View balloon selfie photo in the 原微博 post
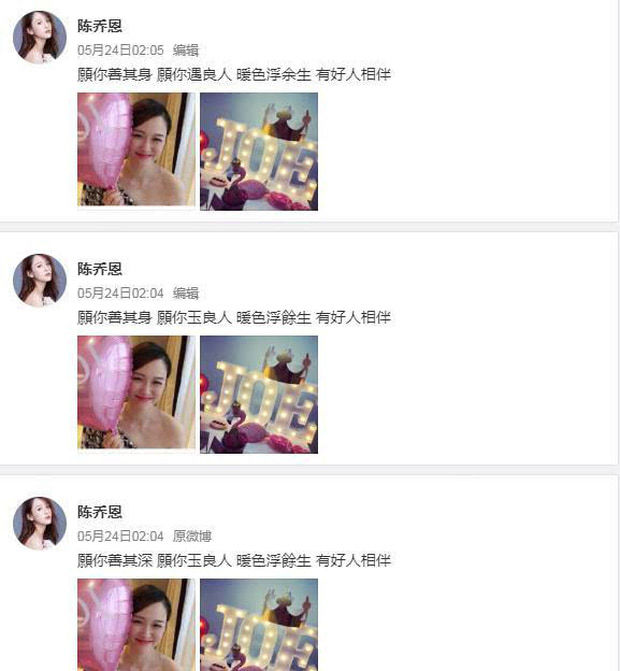This screenshot has height=671, width=620. coord(136,625)
